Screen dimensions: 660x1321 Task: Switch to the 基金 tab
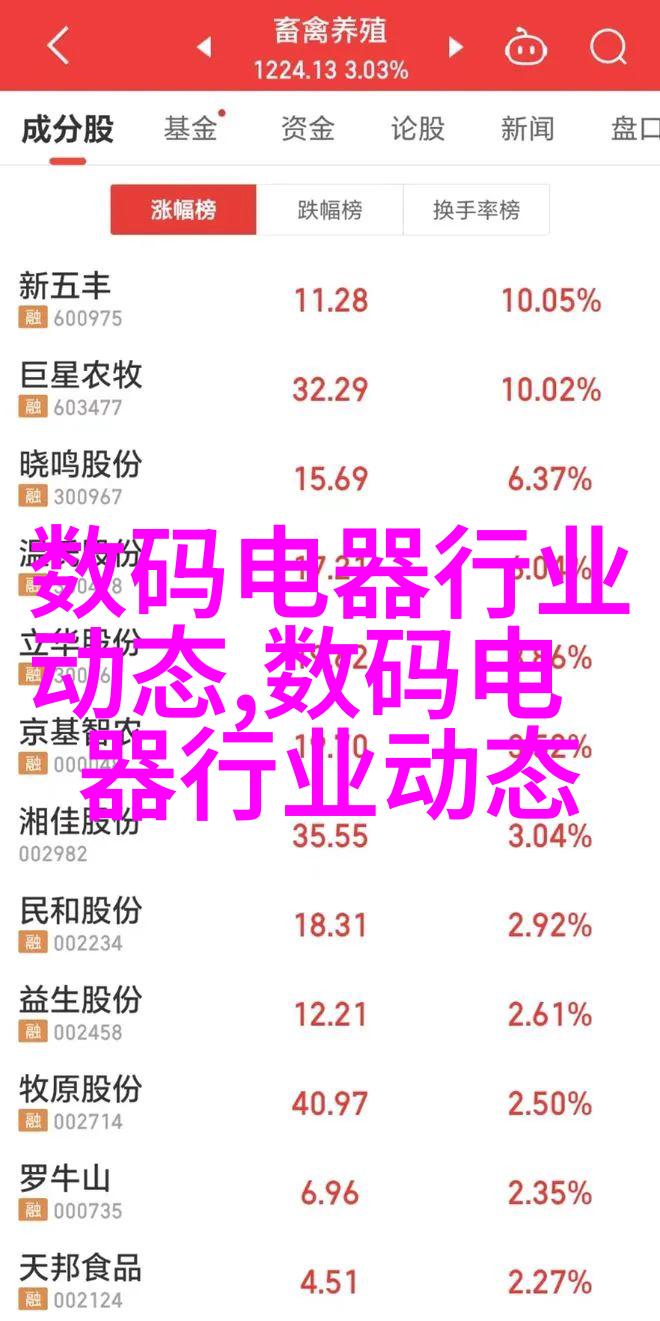[191, 128]
